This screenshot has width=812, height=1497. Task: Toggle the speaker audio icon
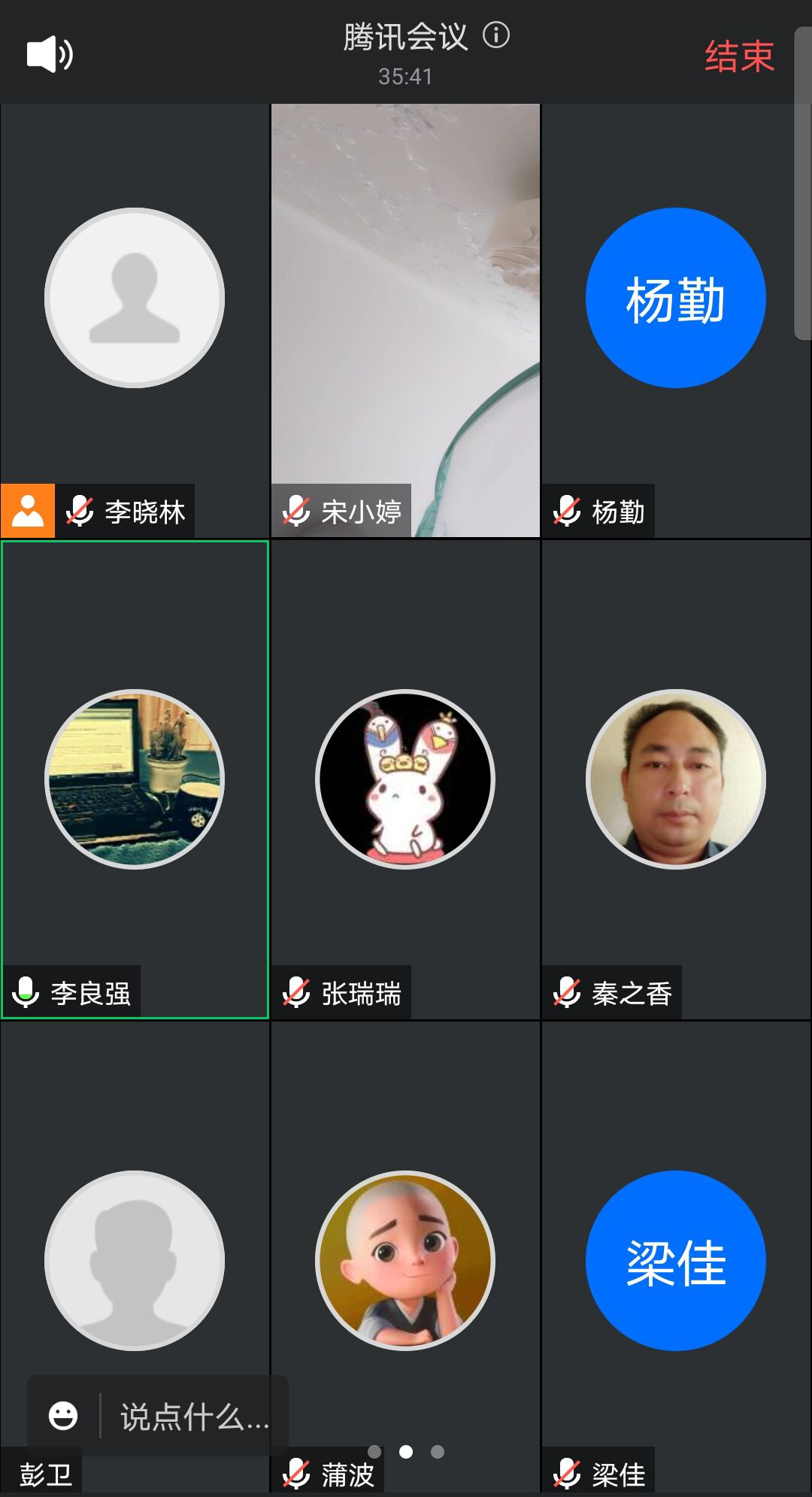50,54
